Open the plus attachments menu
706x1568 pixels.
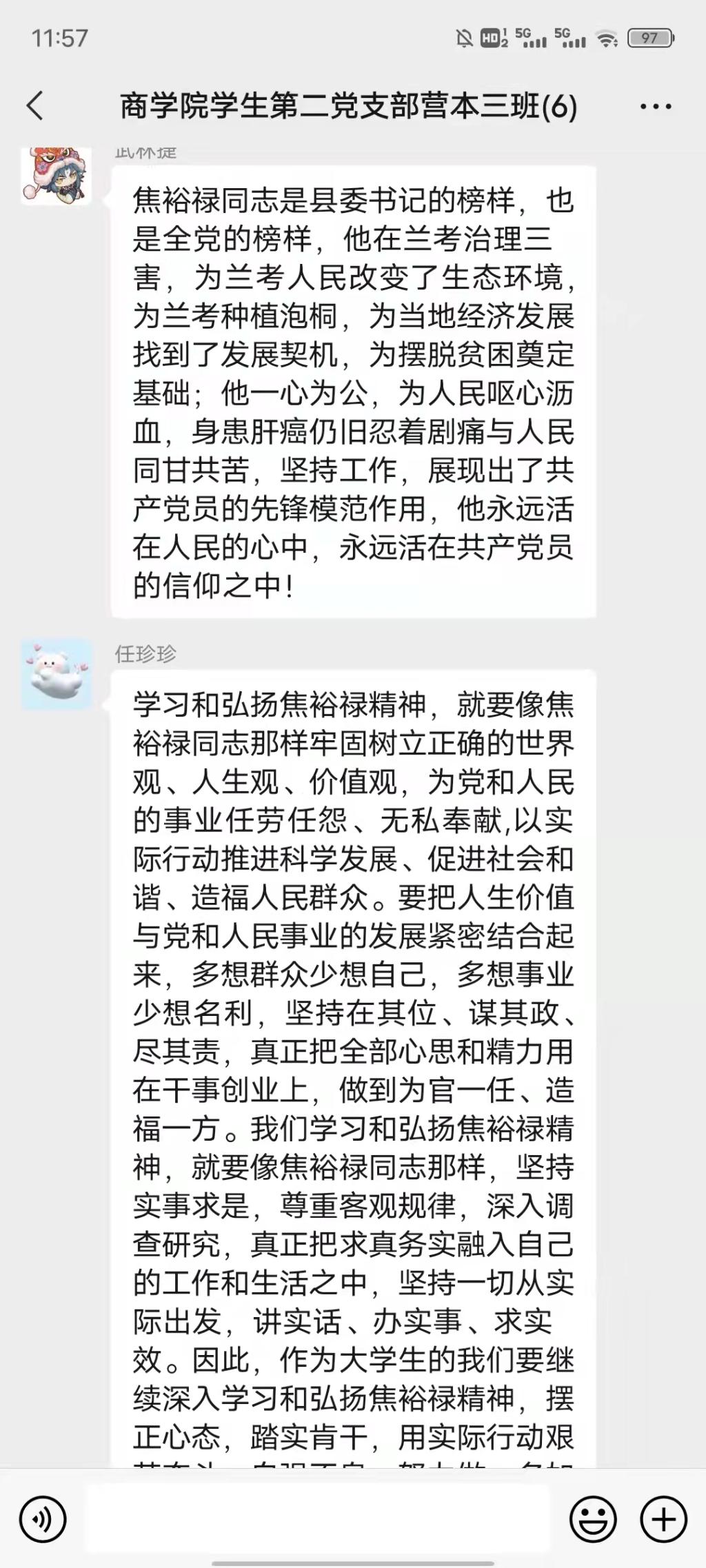pyautogui.click(x=663, y=1519)
